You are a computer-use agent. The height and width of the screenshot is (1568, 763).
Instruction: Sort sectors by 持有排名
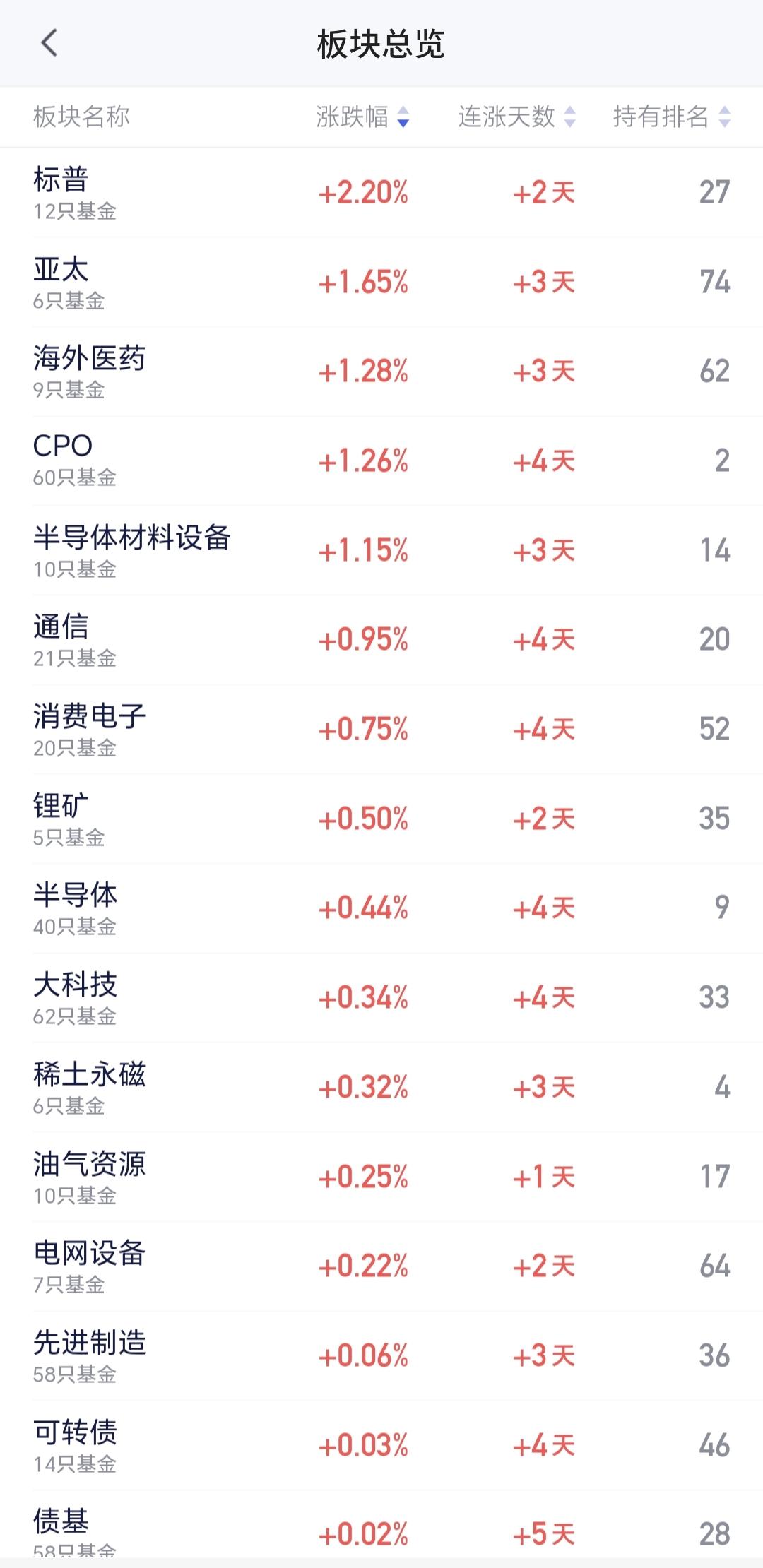pyautogui.click(x=671, y=117)
